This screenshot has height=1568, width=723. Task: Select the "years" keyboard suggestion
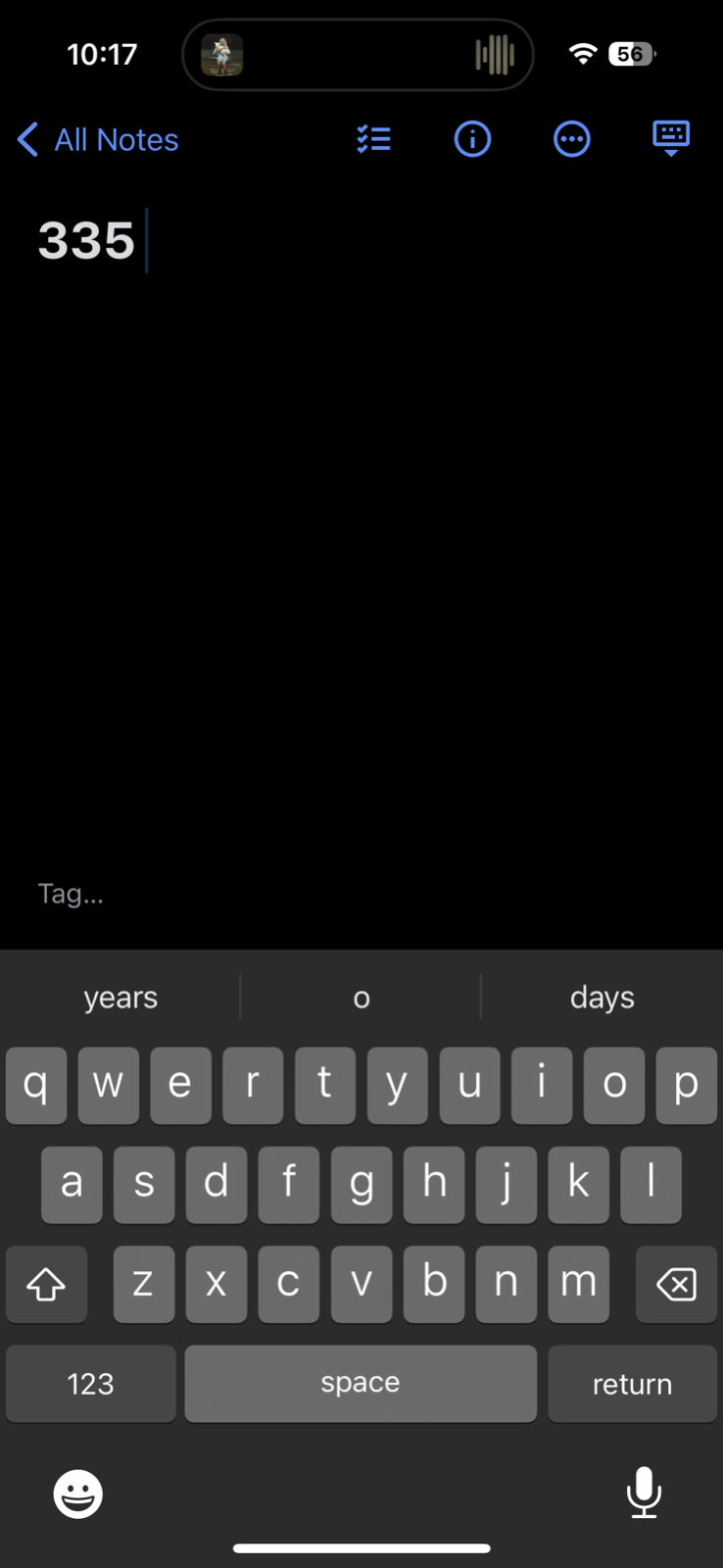point(120,998)
